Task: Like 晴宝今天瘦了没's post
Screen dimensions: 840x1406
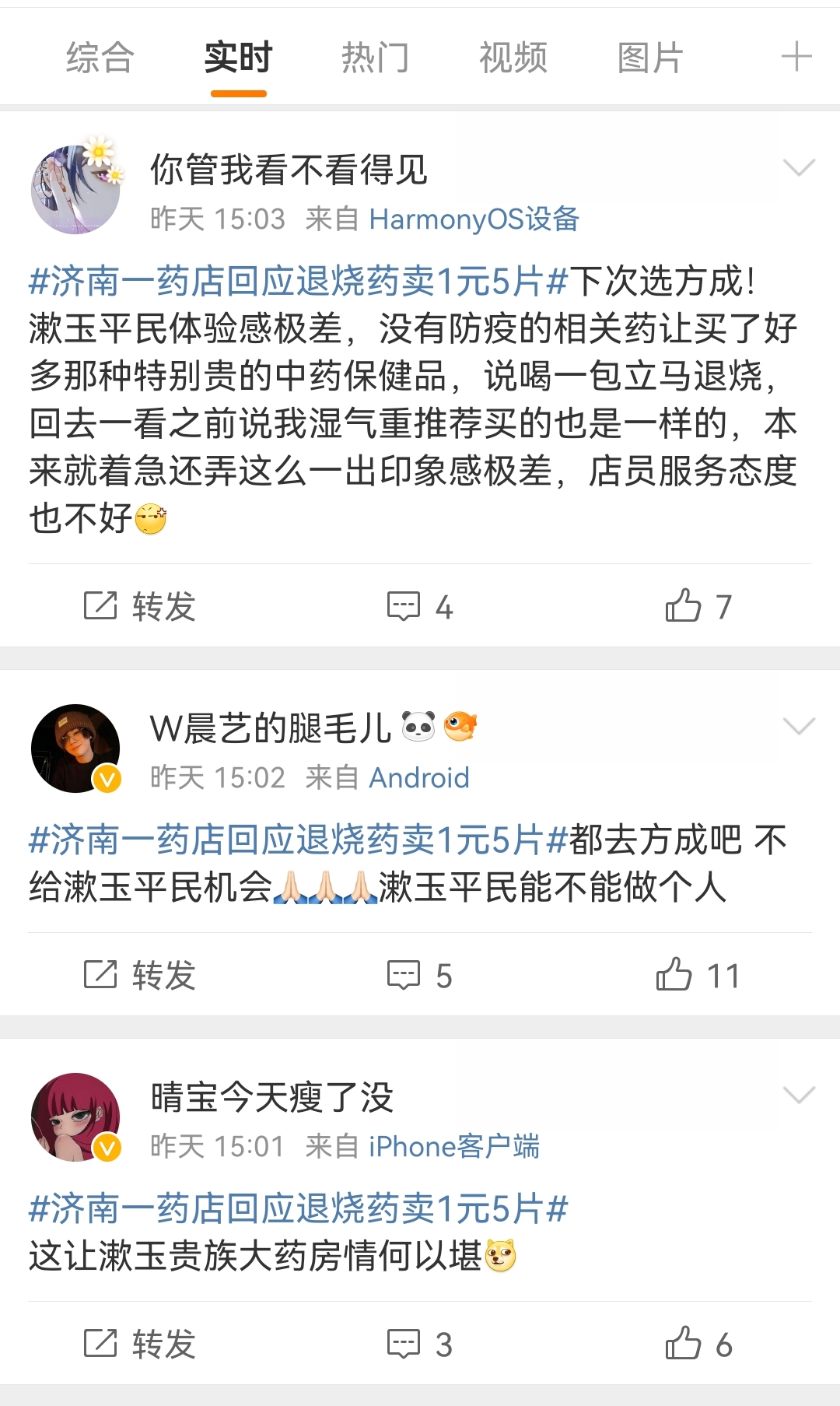Action: pyautogui.click(x=698, y=1344)
